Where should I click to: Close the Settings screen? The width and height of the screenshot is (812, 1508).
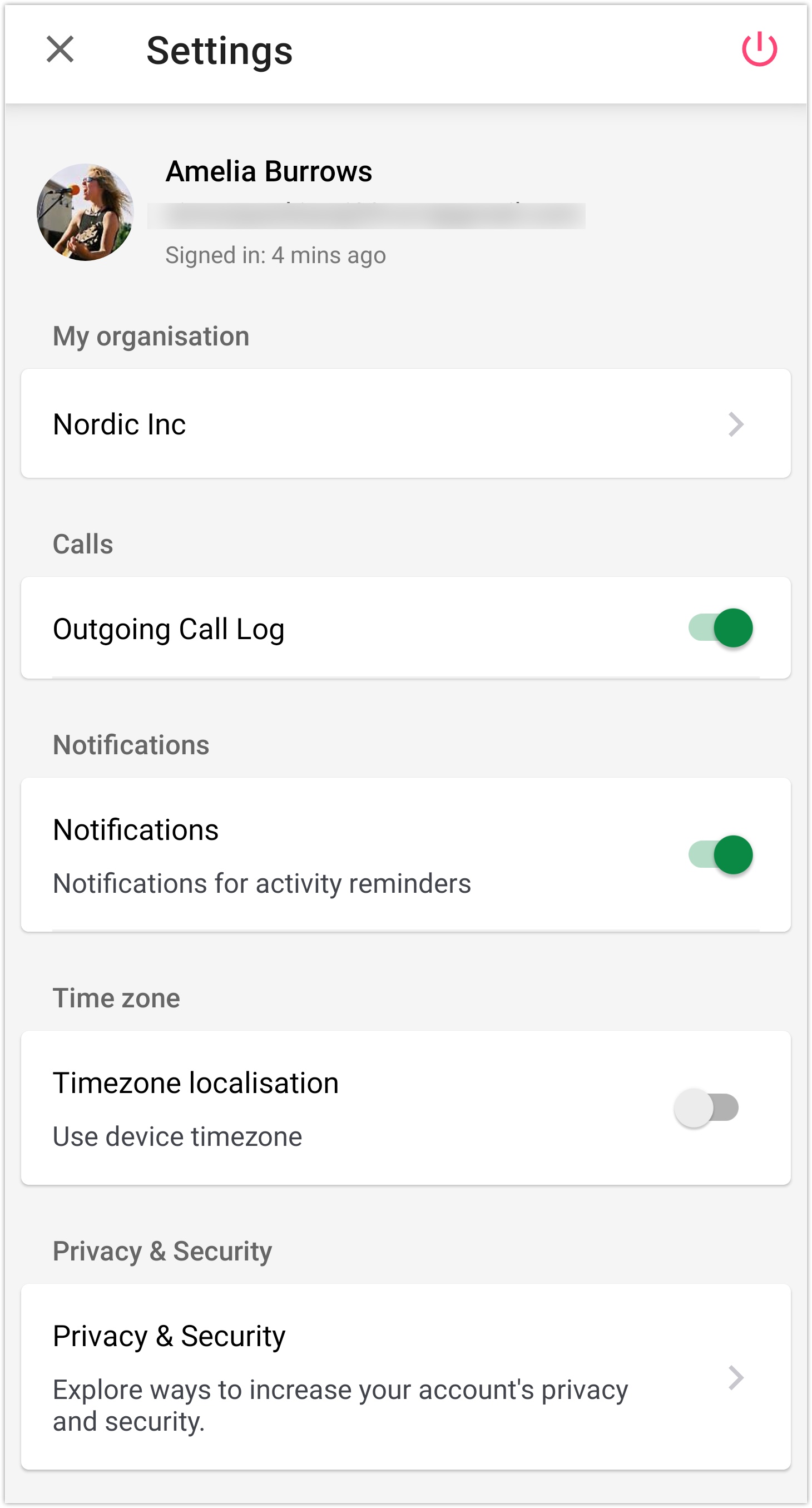click(x=60, y=49)
